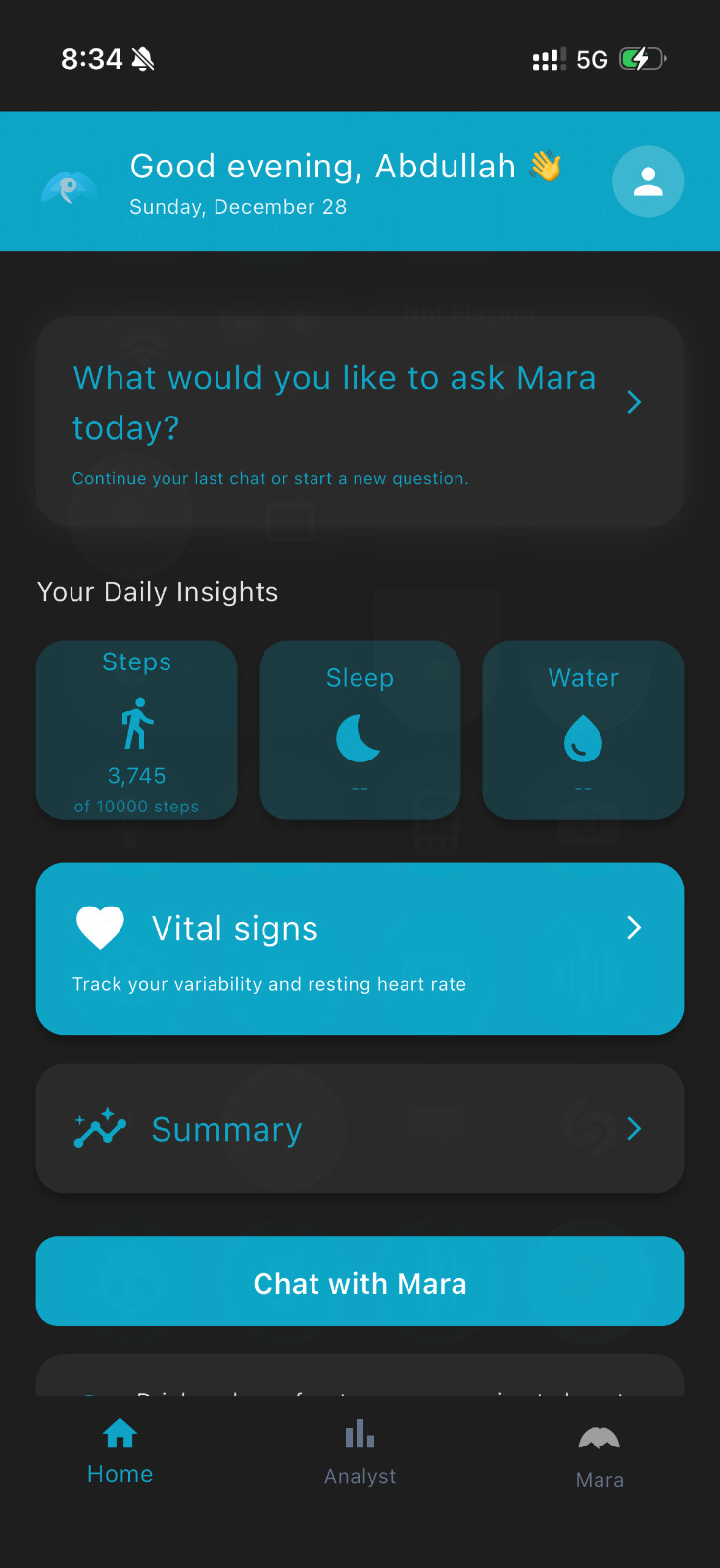Select the crescent moon Sleep icon
720x1568 pixels.
pyautogui.click(x=360, y=741)
